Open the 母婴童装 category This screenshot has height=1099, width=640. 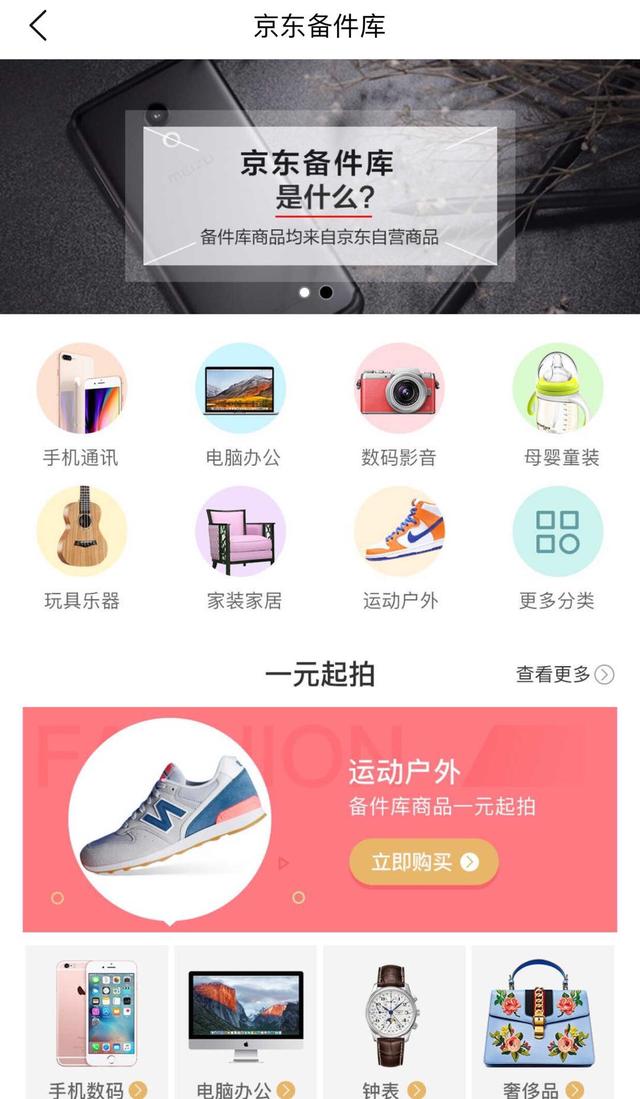559,405
